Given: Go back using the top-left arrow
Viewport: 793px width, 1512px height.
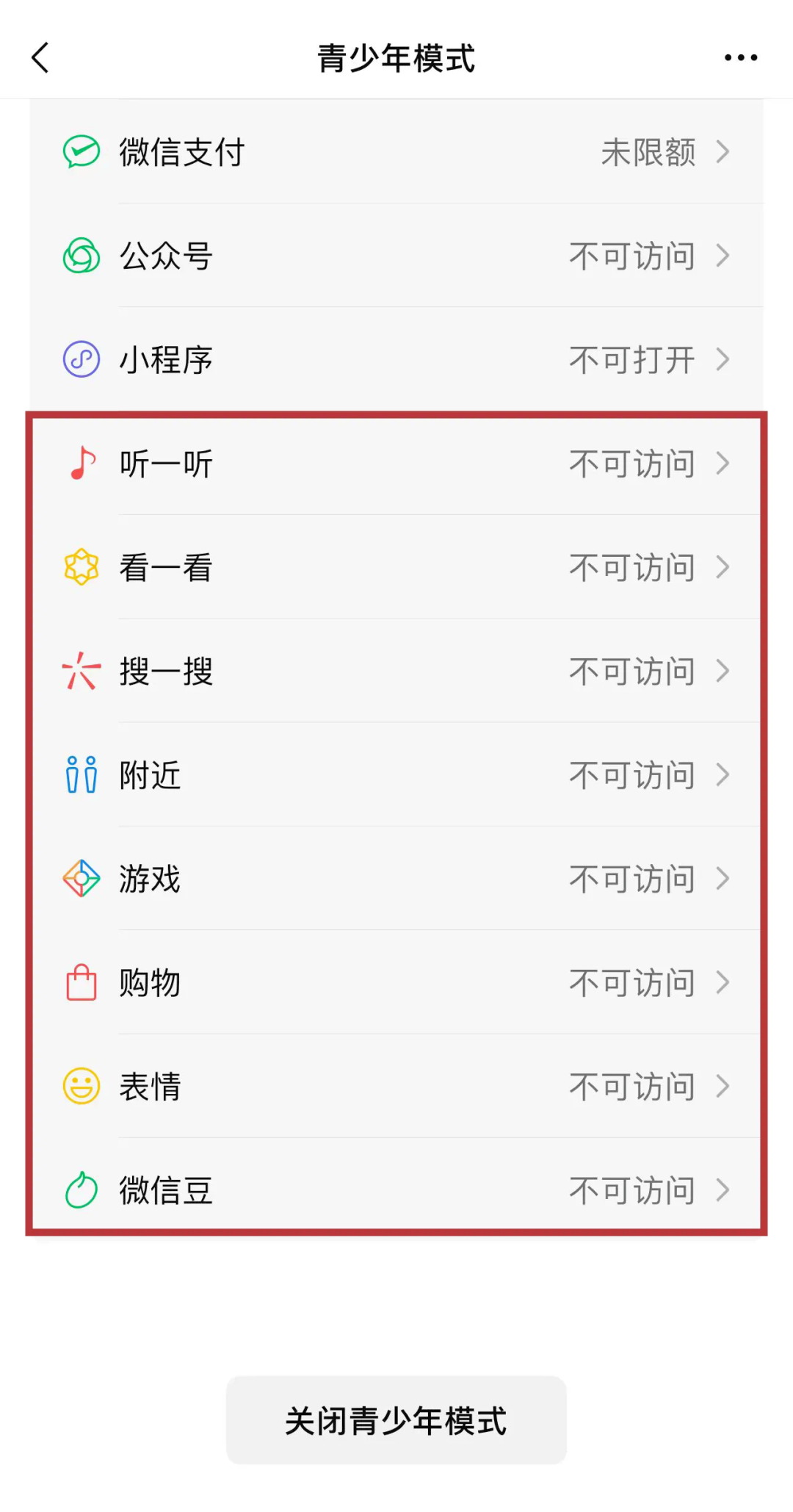Looking at the screenshot, I should click(x=40, y=57).
